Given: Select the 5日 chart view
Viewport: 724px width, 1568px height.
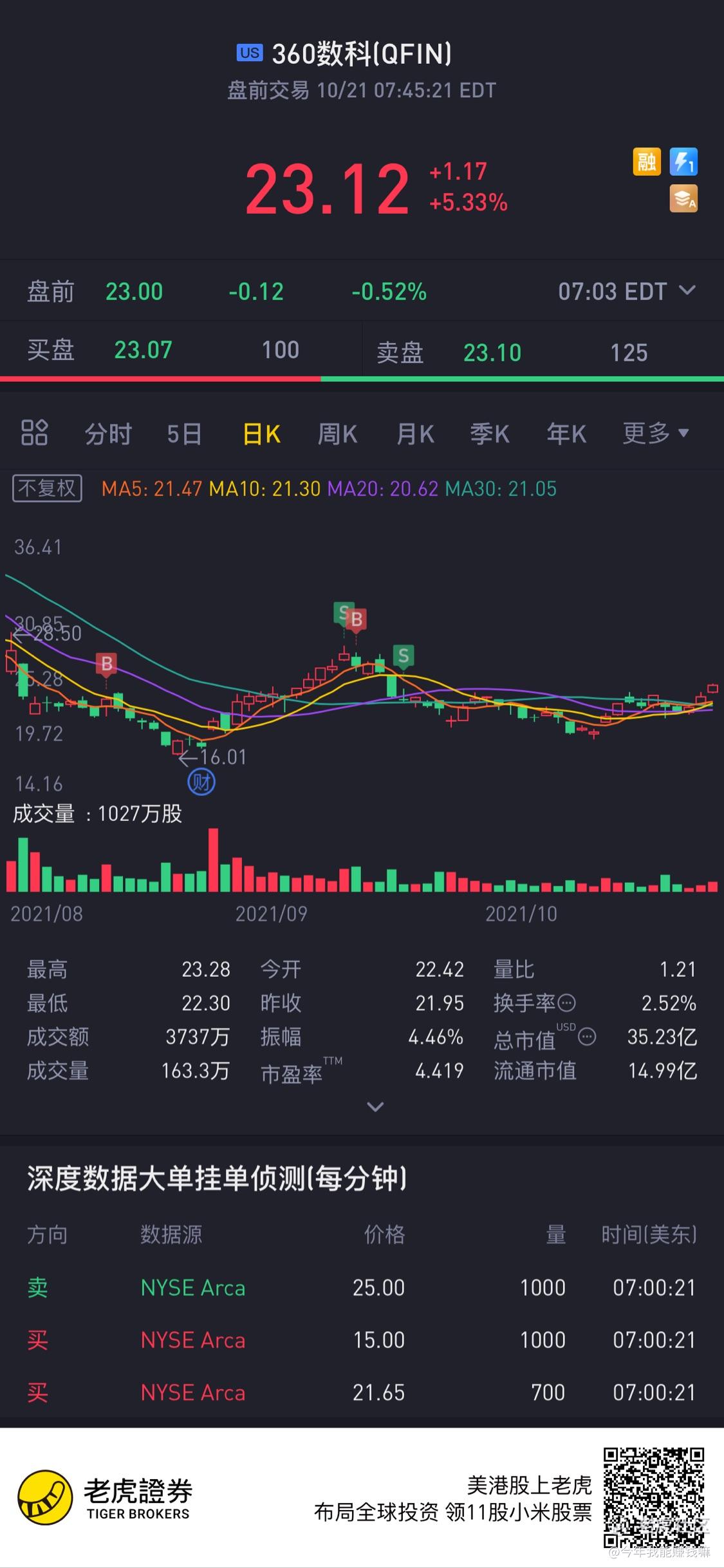Looking at the screenshot, I should coord(184,434).
